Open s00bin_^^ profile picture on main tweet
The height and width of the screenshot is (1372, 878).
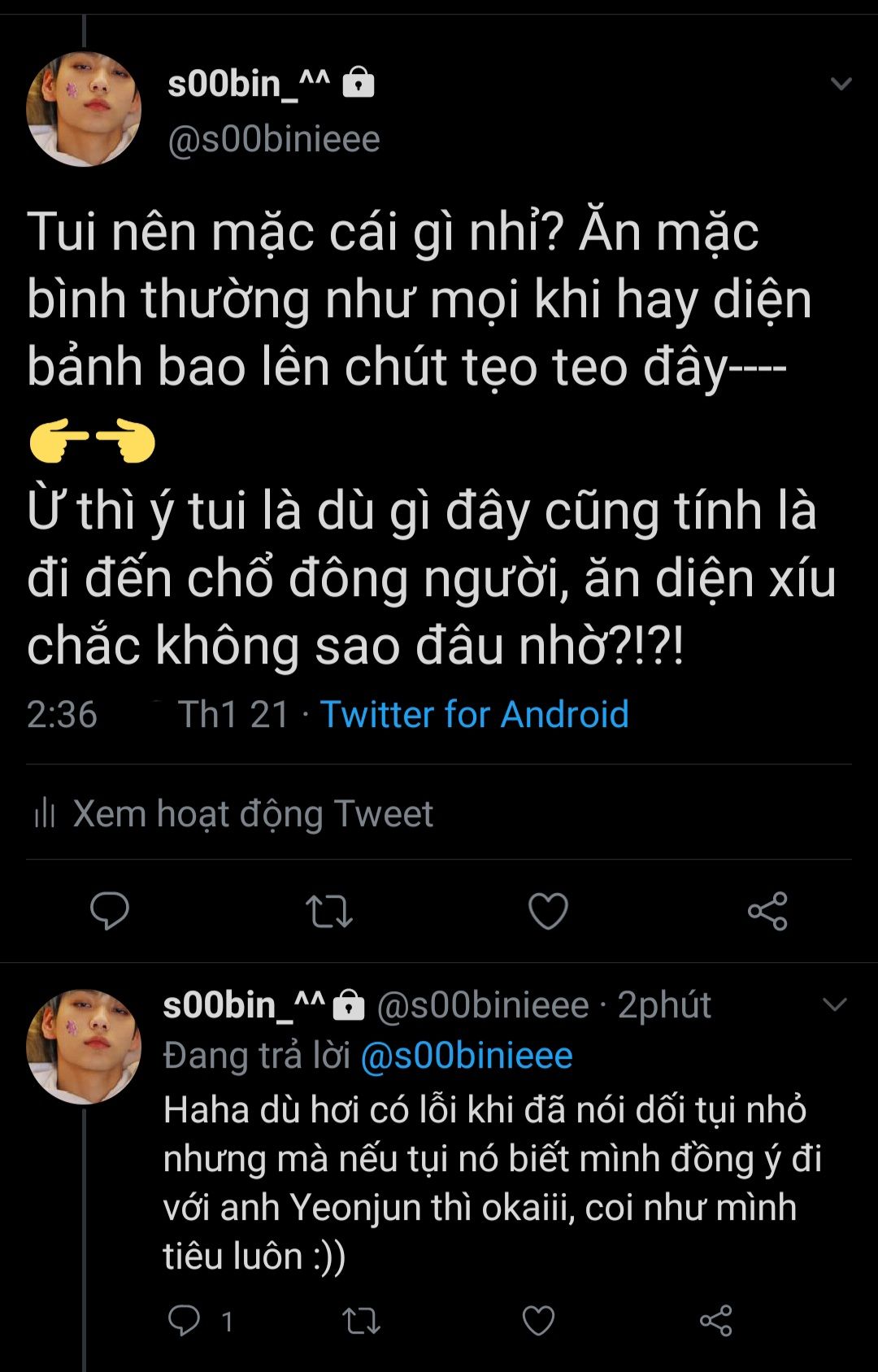point(84,110)
